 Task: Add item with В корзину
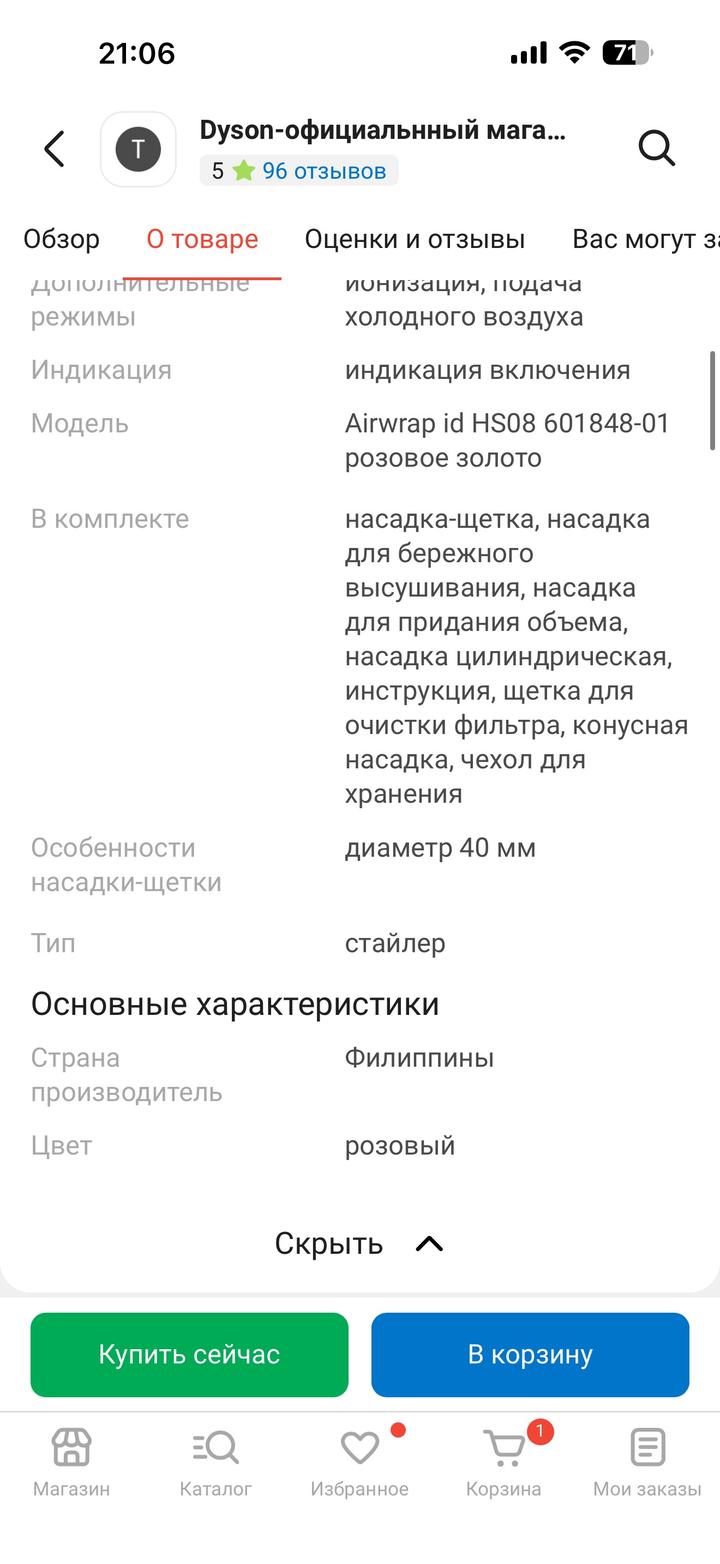(x=530, y=1355)
